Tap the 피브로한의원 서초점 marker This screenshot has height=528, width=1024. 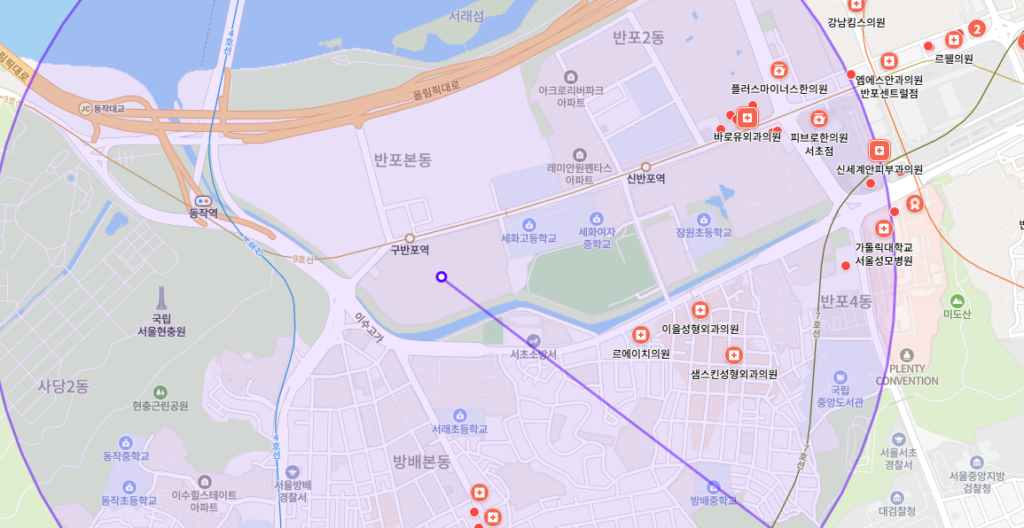click(x=819, y=119)
